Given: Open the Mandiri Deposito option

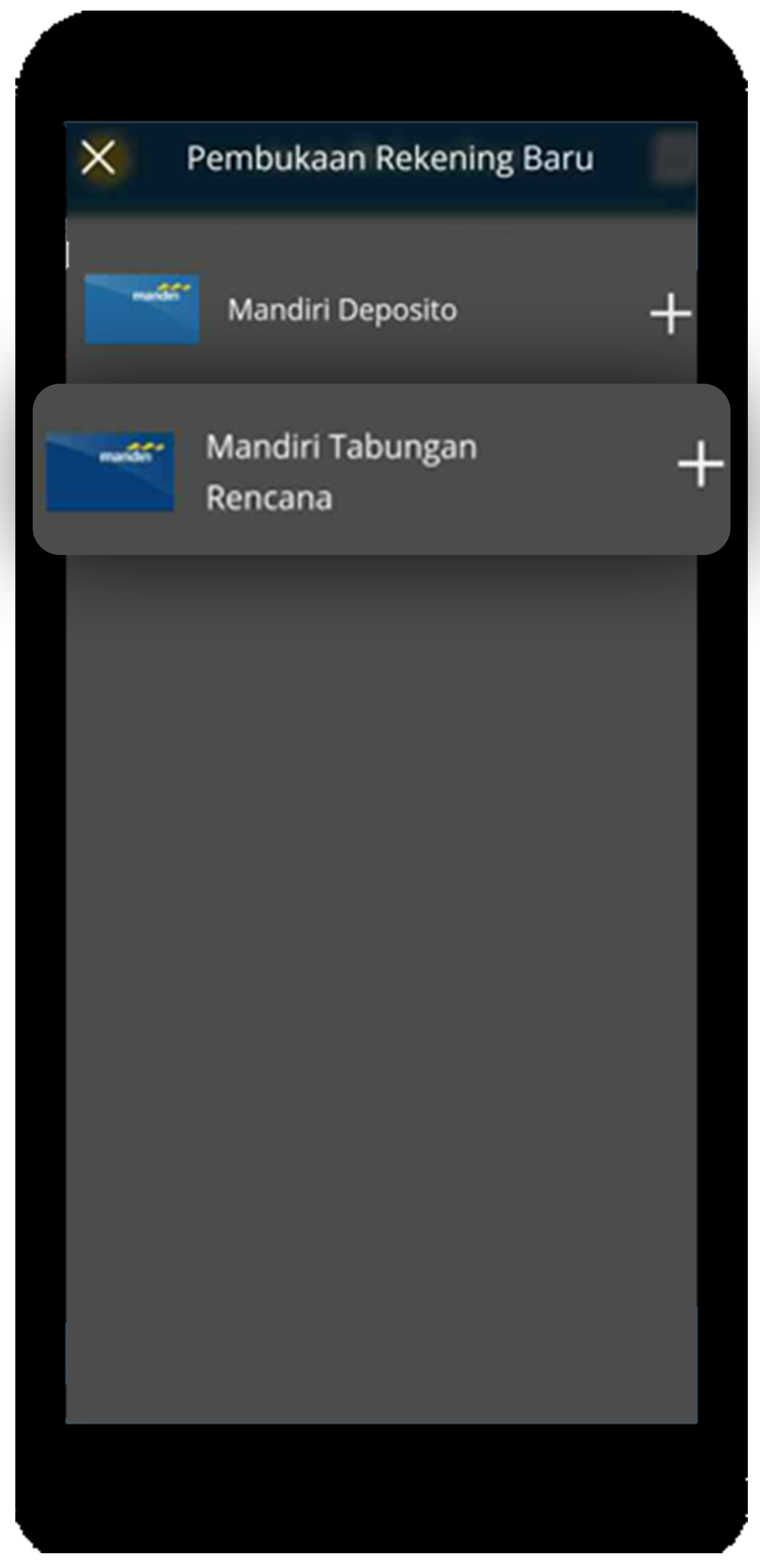Looking at the screenshot, I should pyautogui.click(x=382, y=310).
